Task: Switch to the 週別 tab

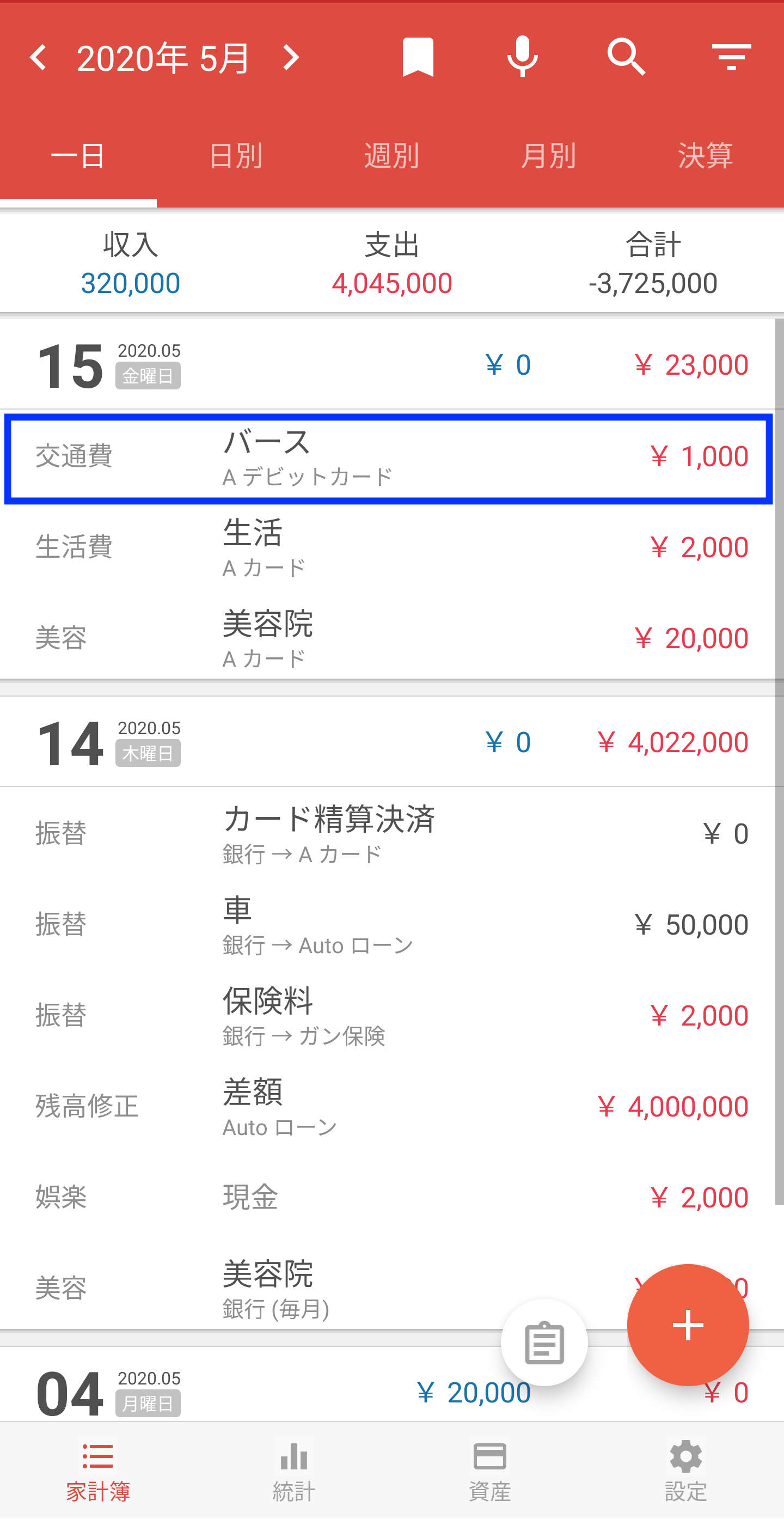Action: 391,156
